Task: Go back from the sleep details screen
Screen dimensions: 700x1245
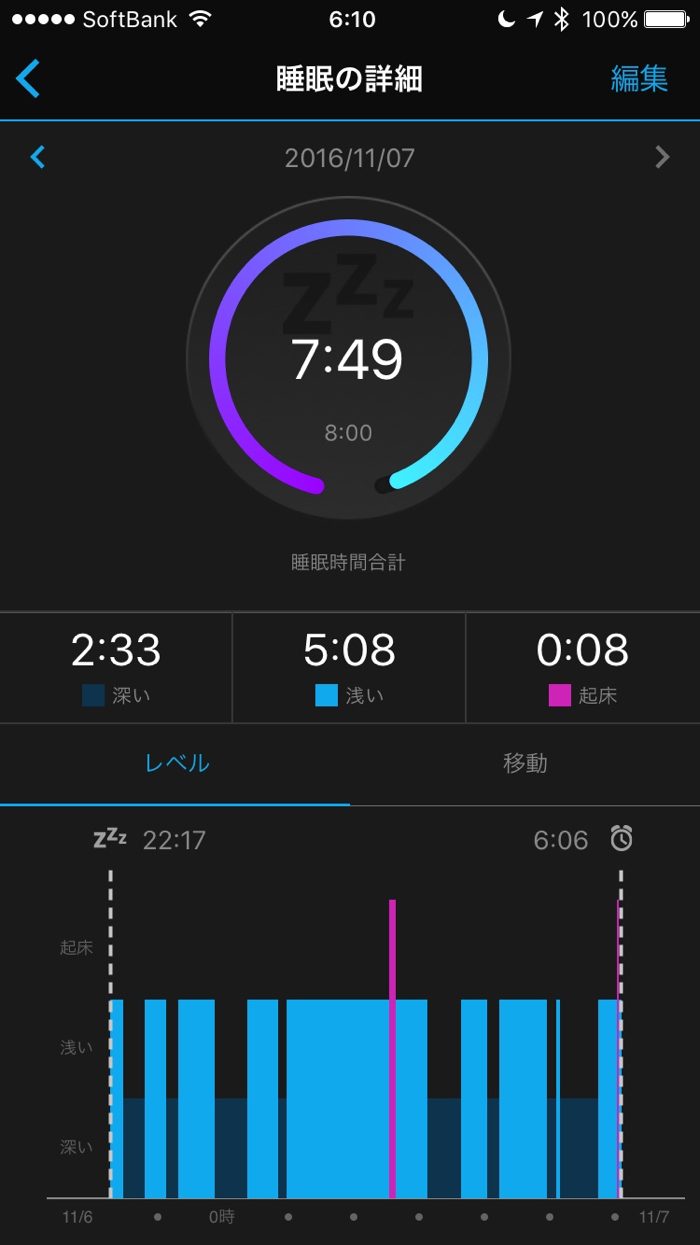Action: pyautogui.click(x=29, y=79)
